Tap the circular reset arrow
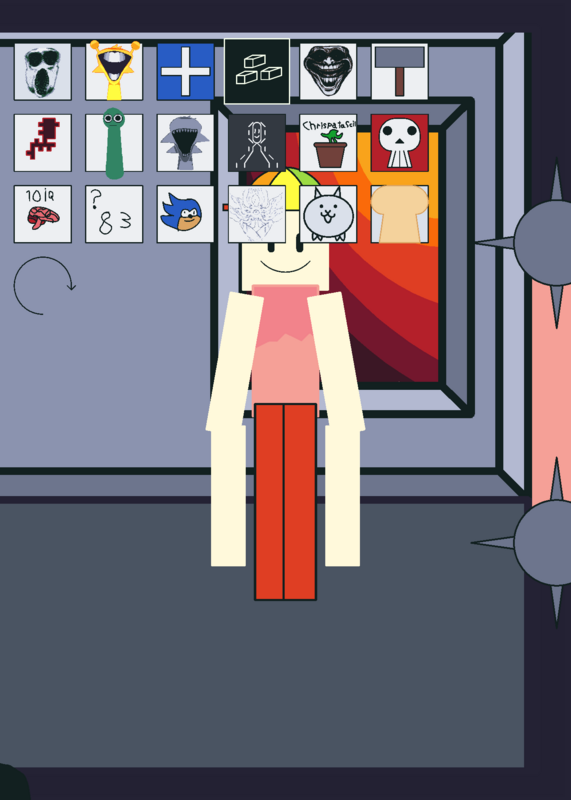Image resolution: width=571 pixels, height=800 pixels. pos(44,286)
